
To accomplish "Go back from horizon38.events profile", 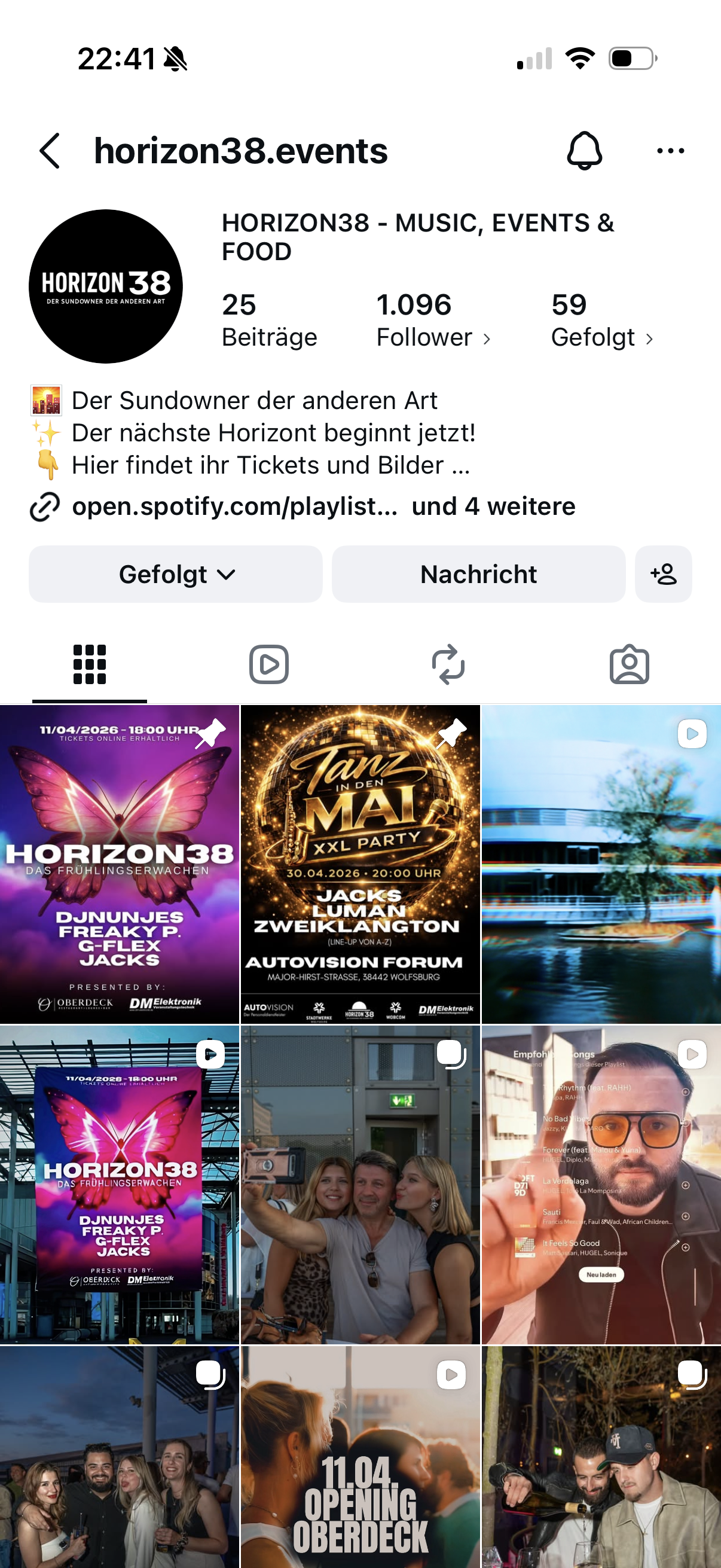I will (50, 151).
